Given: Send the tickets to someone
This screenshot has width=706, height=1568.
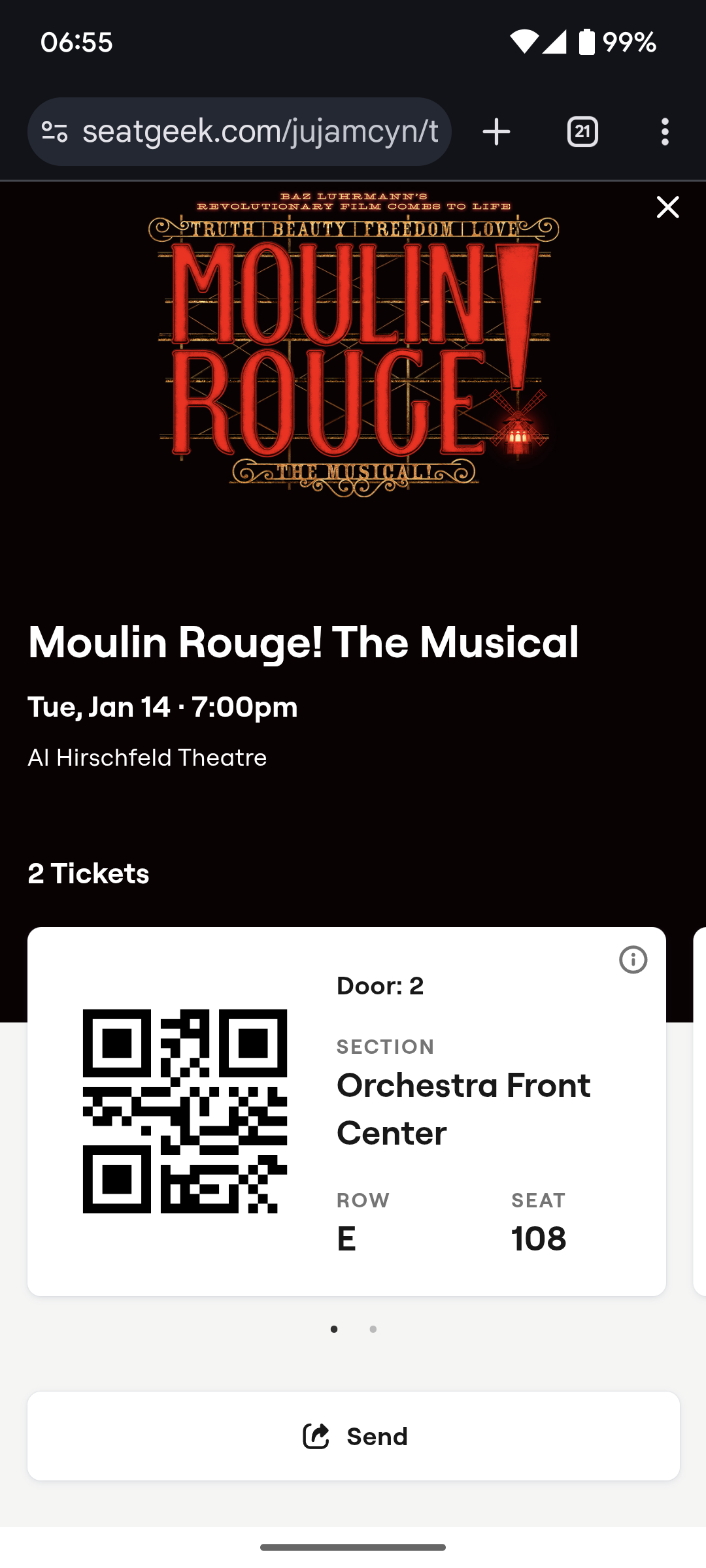Looking at the screenshot, I should point(354,1436).
